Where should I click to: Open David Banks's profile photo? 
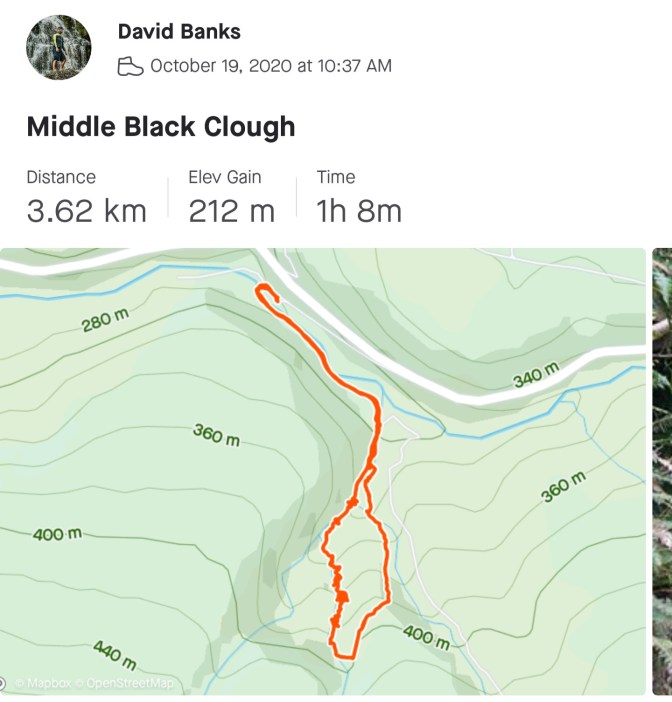click(59, 48)
